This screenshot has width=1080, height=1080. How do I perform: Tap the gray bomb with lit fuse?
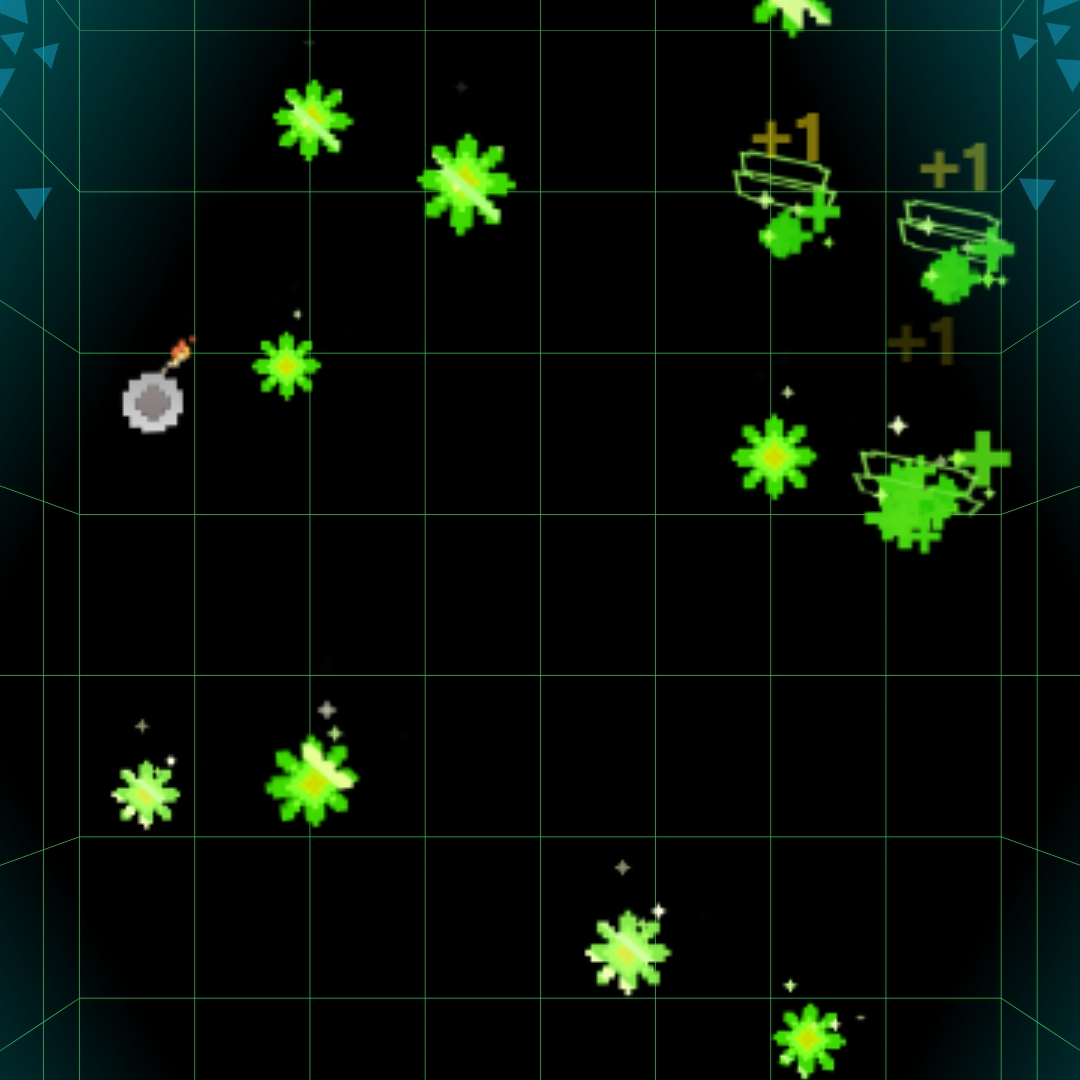click(x=153, y=401)
